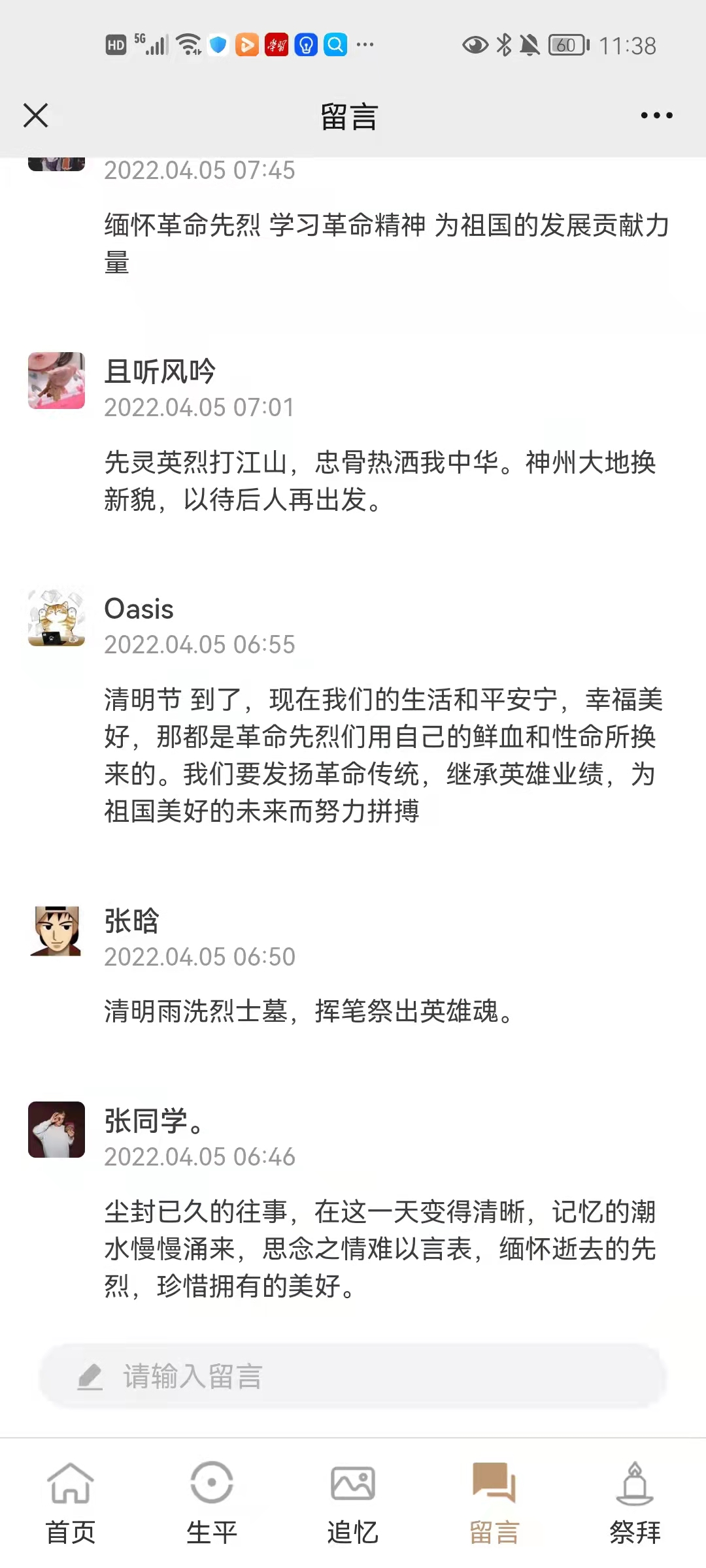Switch to the 首页 tab

coord(71,1503)
